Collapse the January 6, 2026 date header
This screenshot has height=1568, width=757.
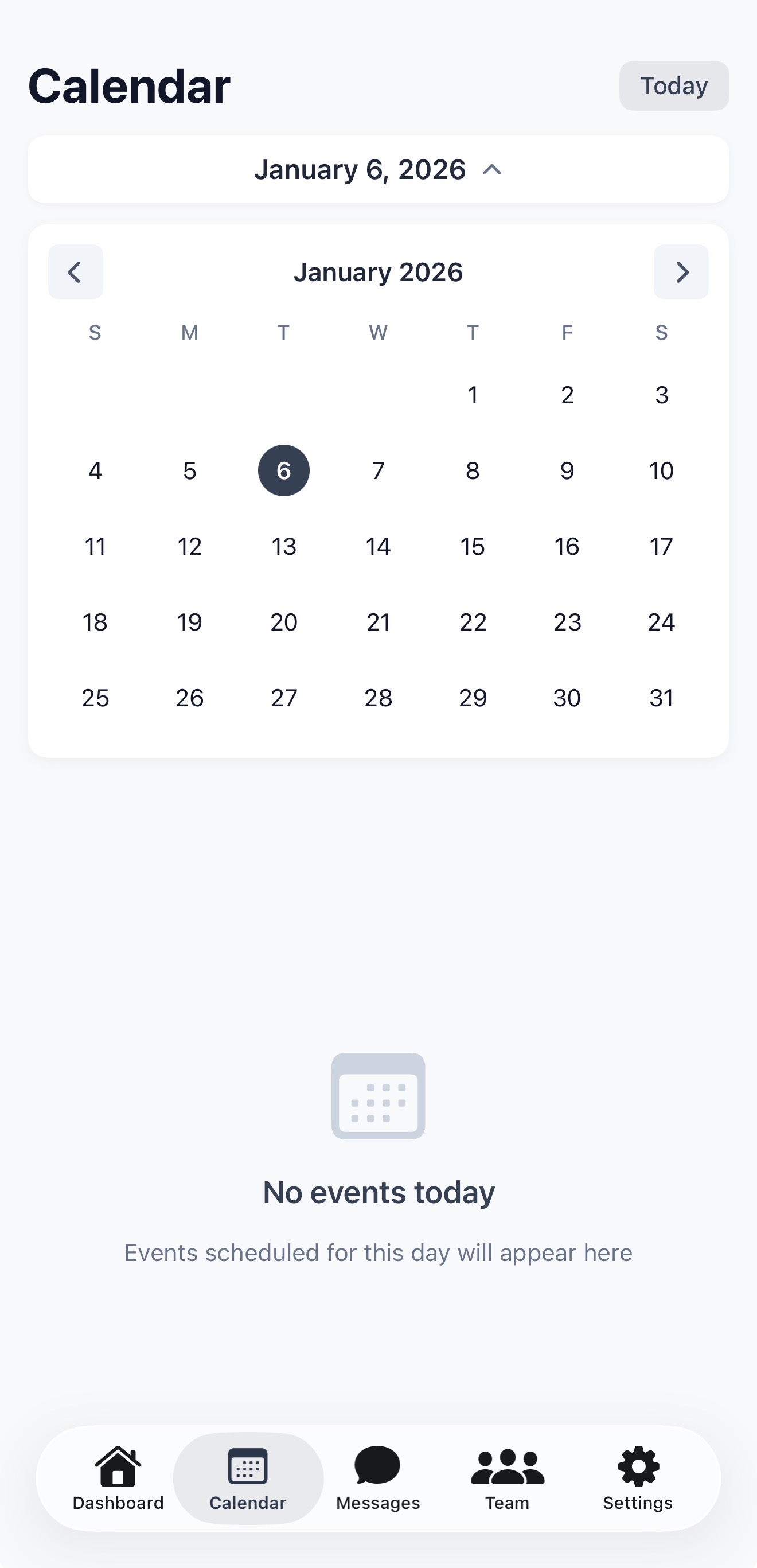(378, 170)
